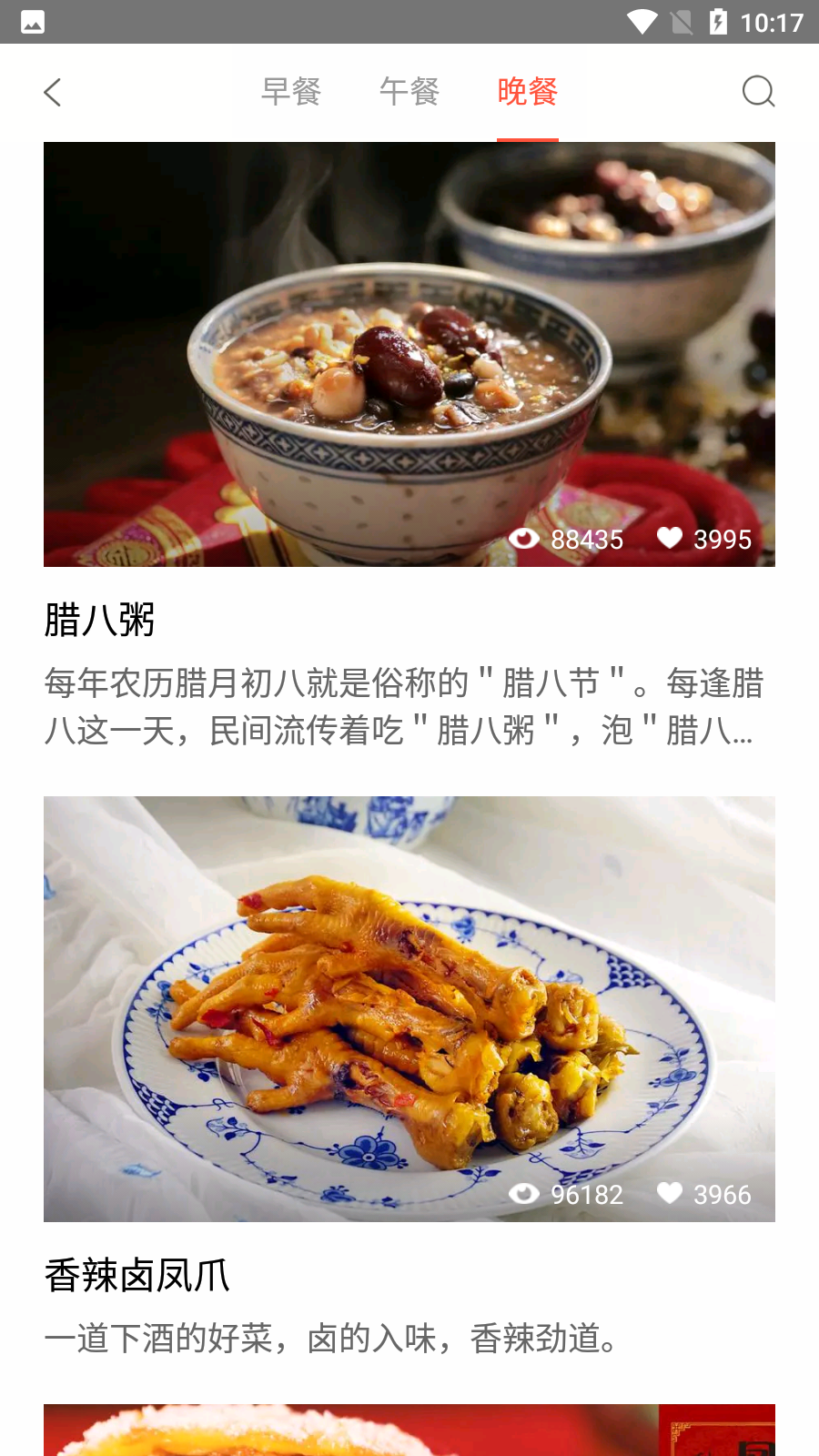Open the Laba congee recipe photo
The height and width of the screenshot is (1456, 819).
pyautogui.click(x=408, y=355)
